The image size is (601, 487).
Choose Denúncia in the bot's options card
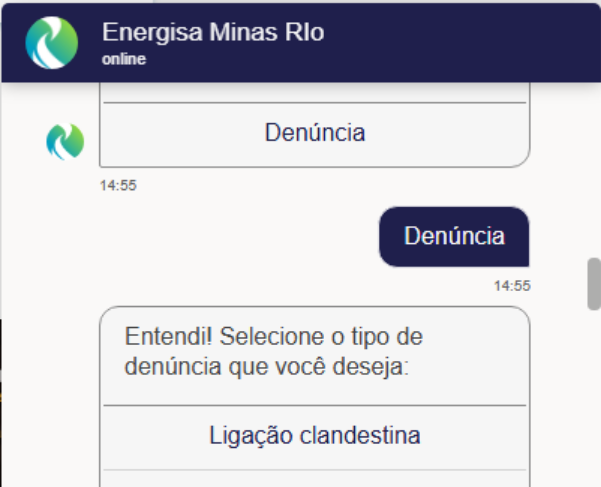(x=314, y=132)
